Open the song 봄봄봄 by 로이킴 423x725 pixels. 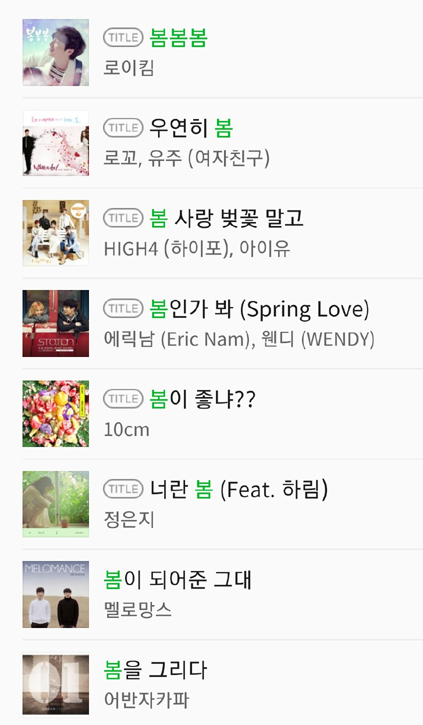(222, 52)
